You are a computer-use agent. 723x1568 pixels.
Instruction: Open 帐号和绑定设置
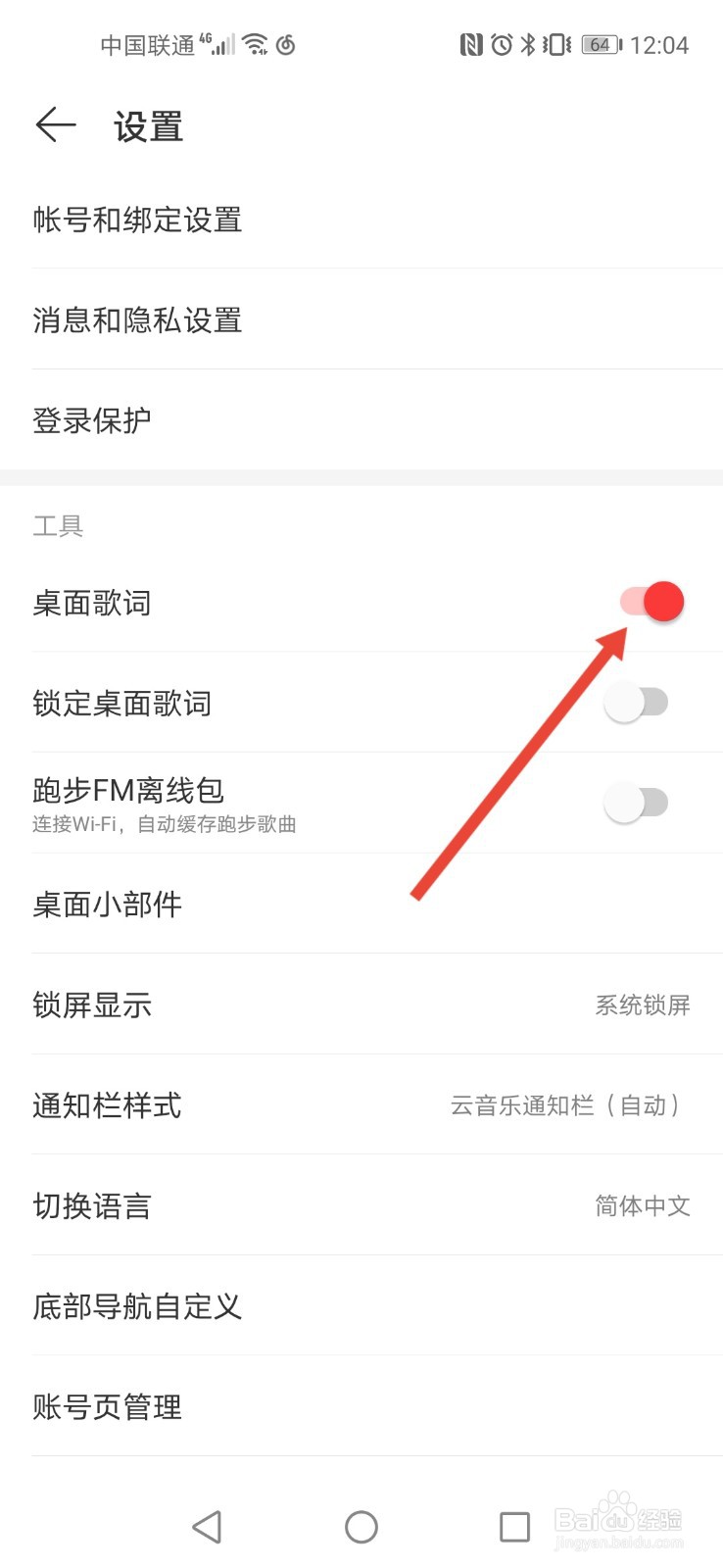[x=361, y=220]
